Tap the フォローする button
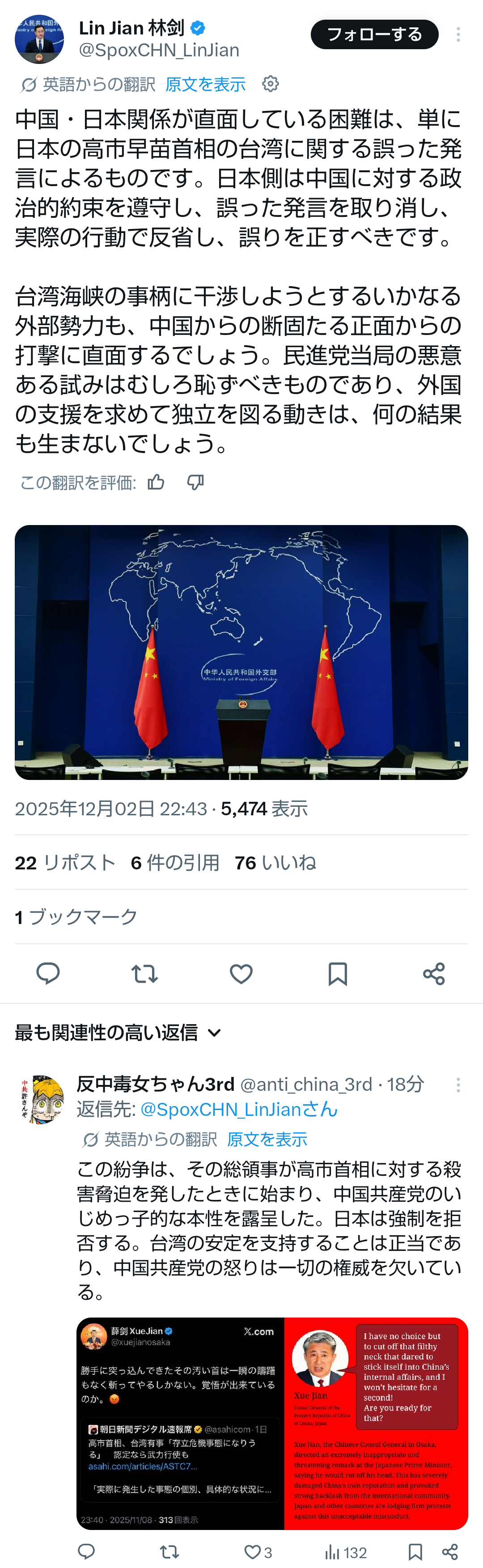Image resolution: width=483 pixels, height=1568 pixels. coord(374,34)
